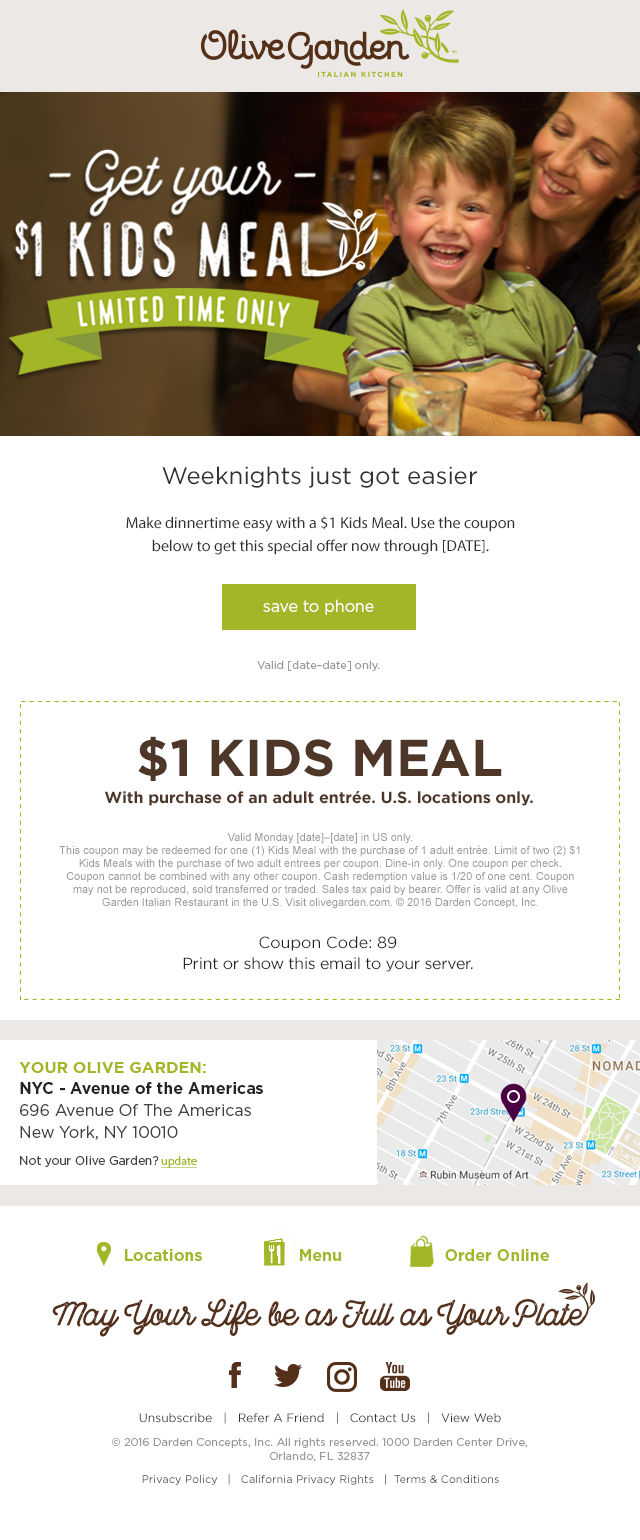Open the YouTube icon
Viewport: 640px width, 1540px height.
[x=395, y=1377]
